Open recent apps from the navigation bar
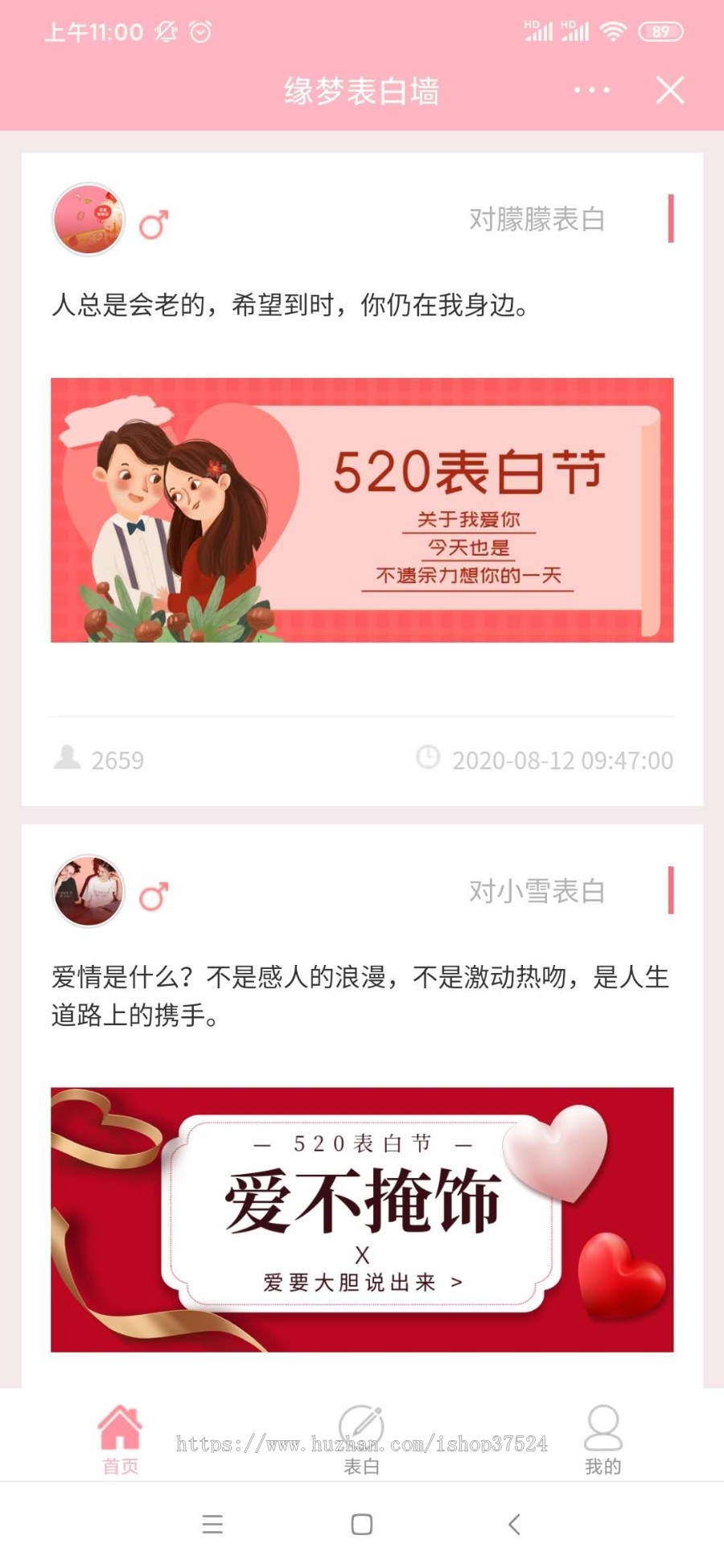The width and height of the screenshot is (724, 1568). coord(212,1525)
